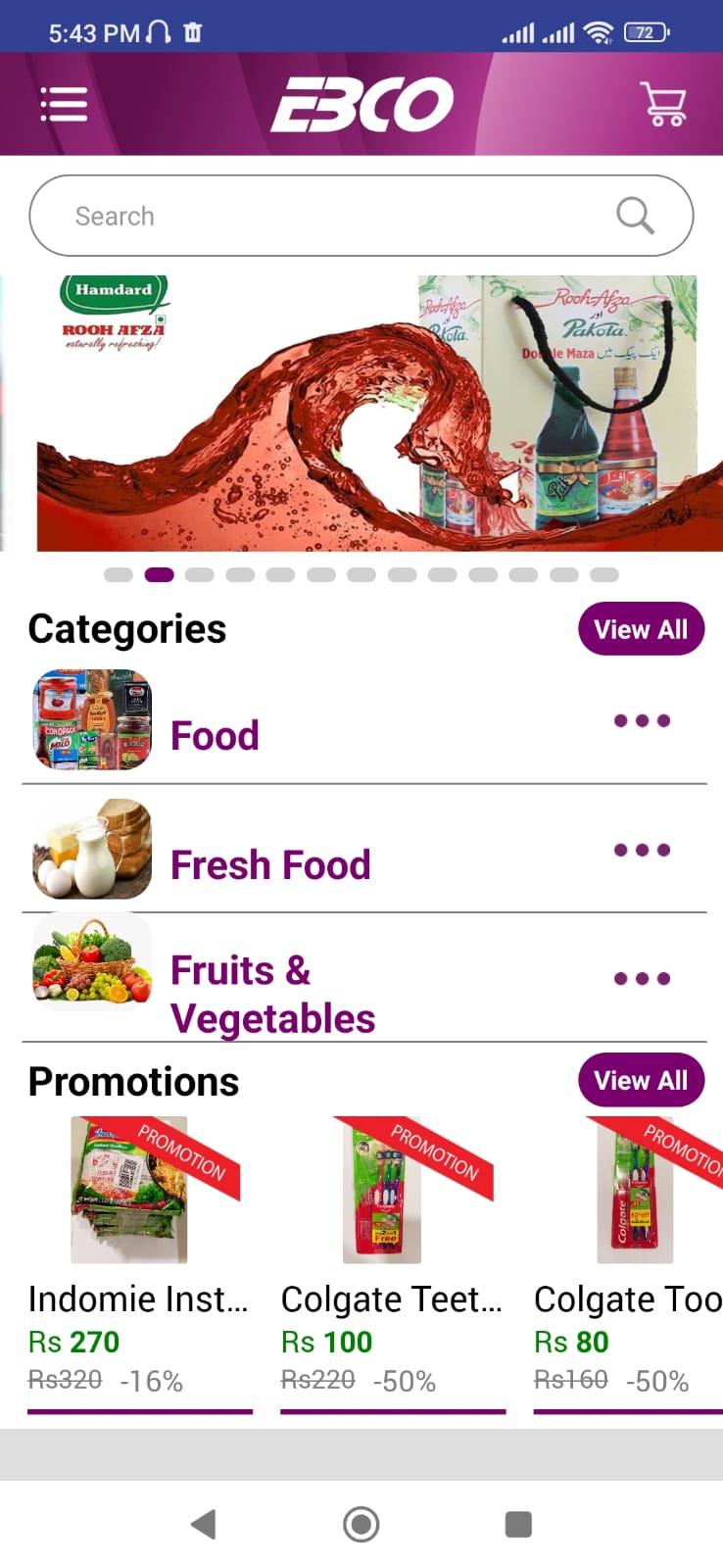View all Promotions
723x1568 pixels.
[641, 1080]
